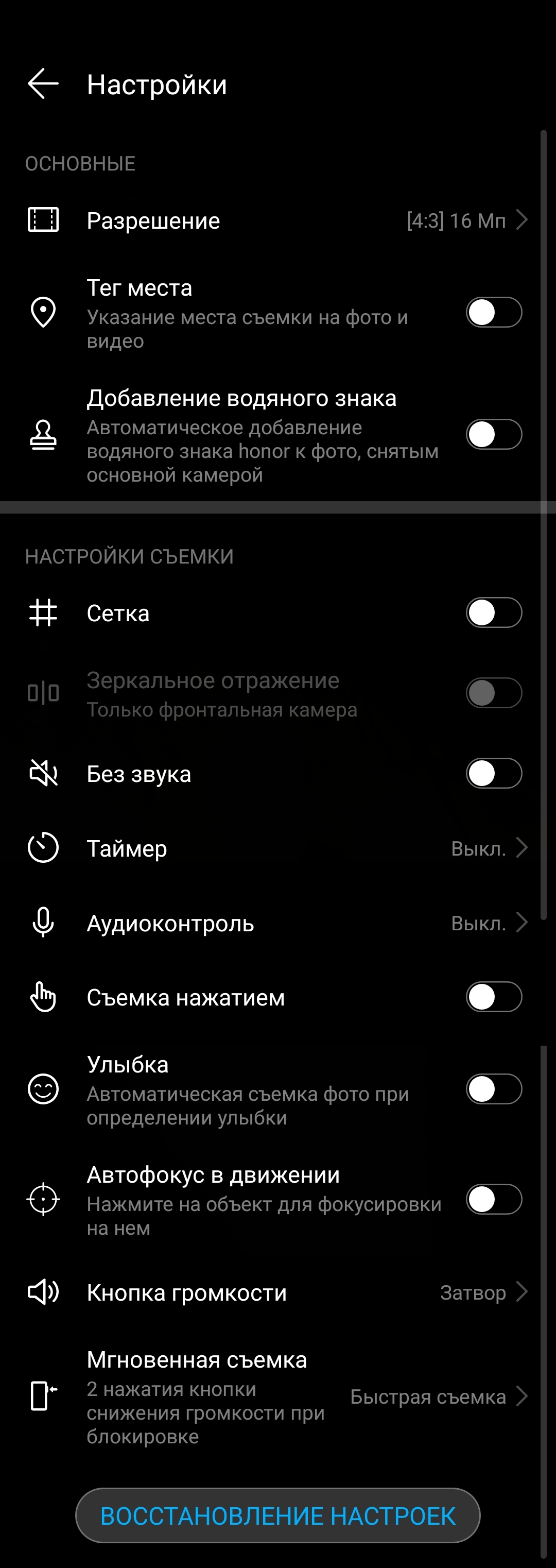The image size is (556, 1568).
Task: Switch on Автофокус в движении
Action: pyautogui.click(x=493, y=1200)
